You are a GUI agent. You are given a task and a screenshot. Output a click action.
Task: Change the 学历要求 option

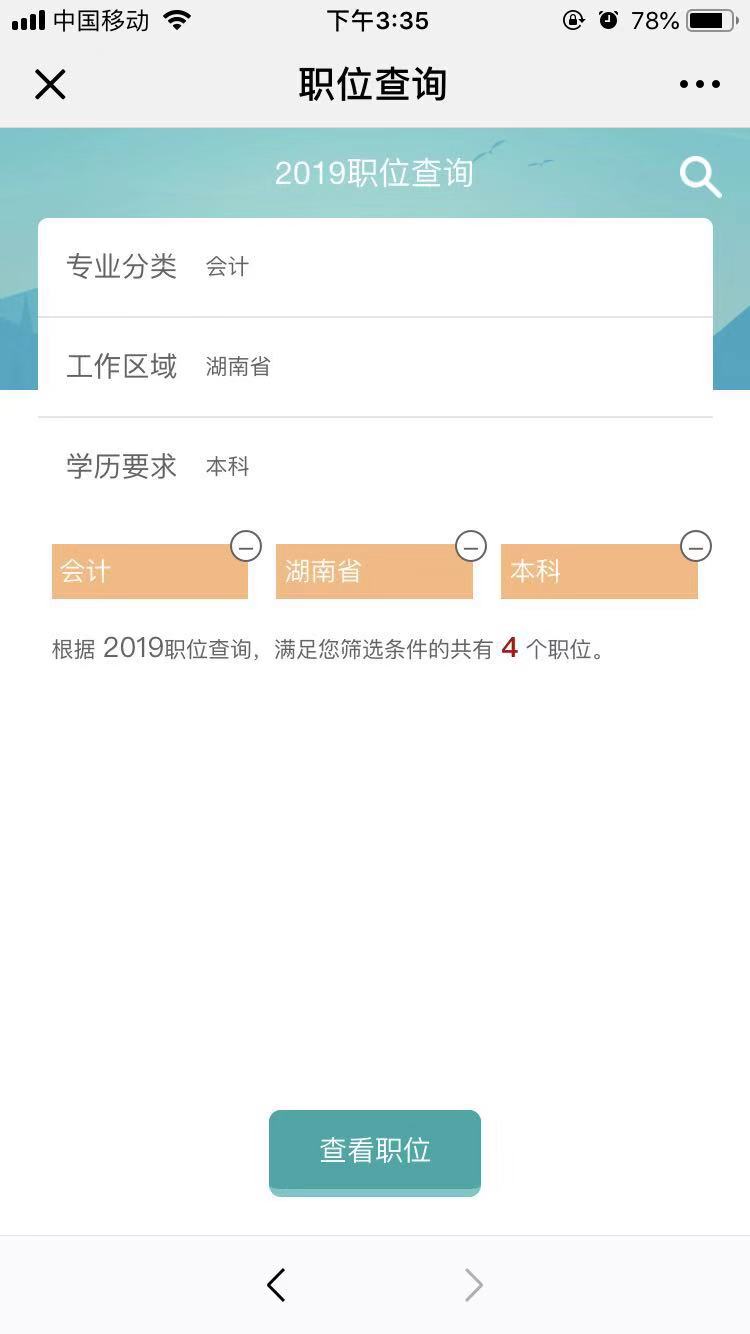pyautogui.click(x=375, y=467)
